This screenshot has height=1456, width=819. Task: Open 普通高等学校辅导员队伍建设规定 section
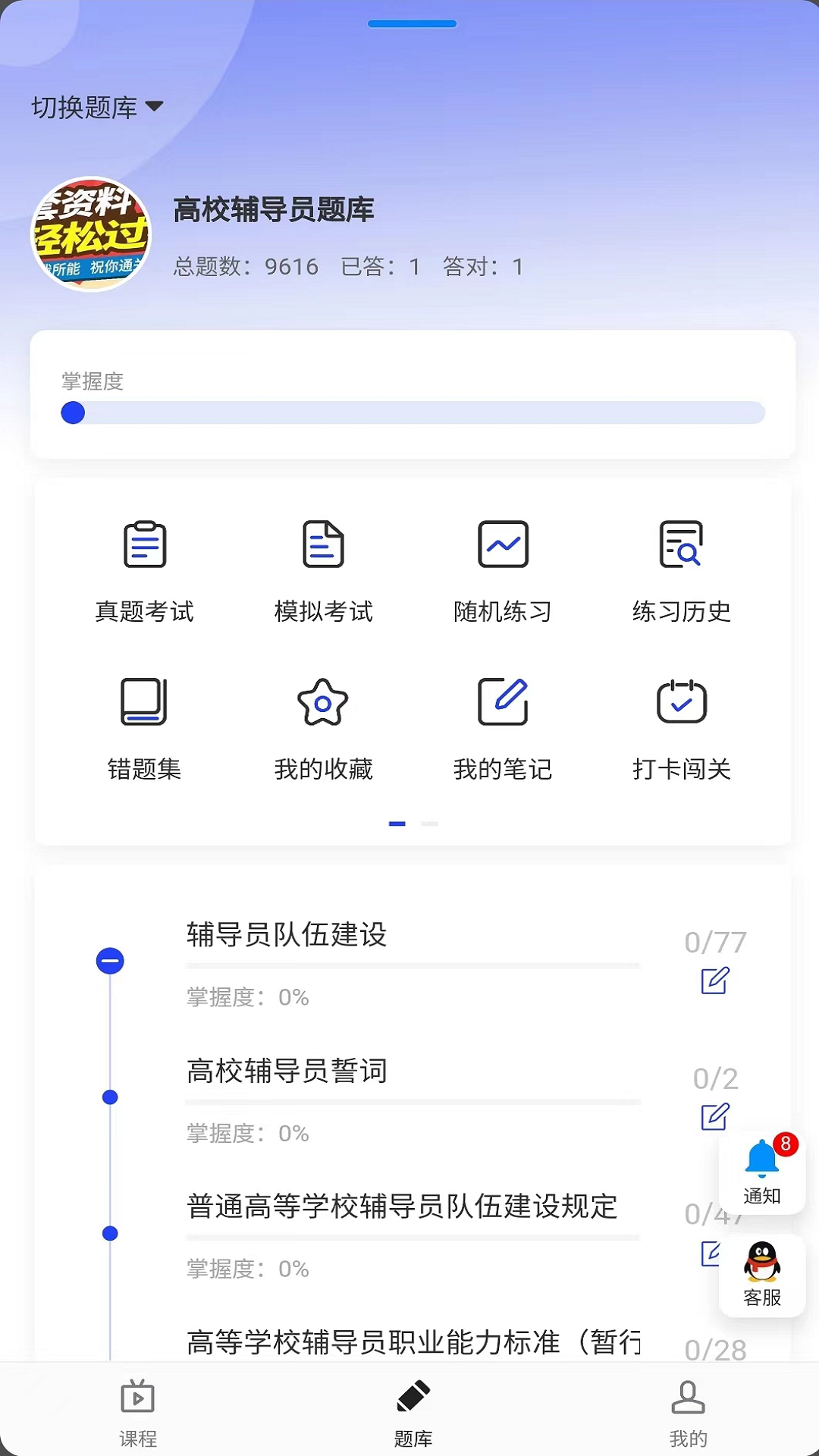(x=402, y=1207)
